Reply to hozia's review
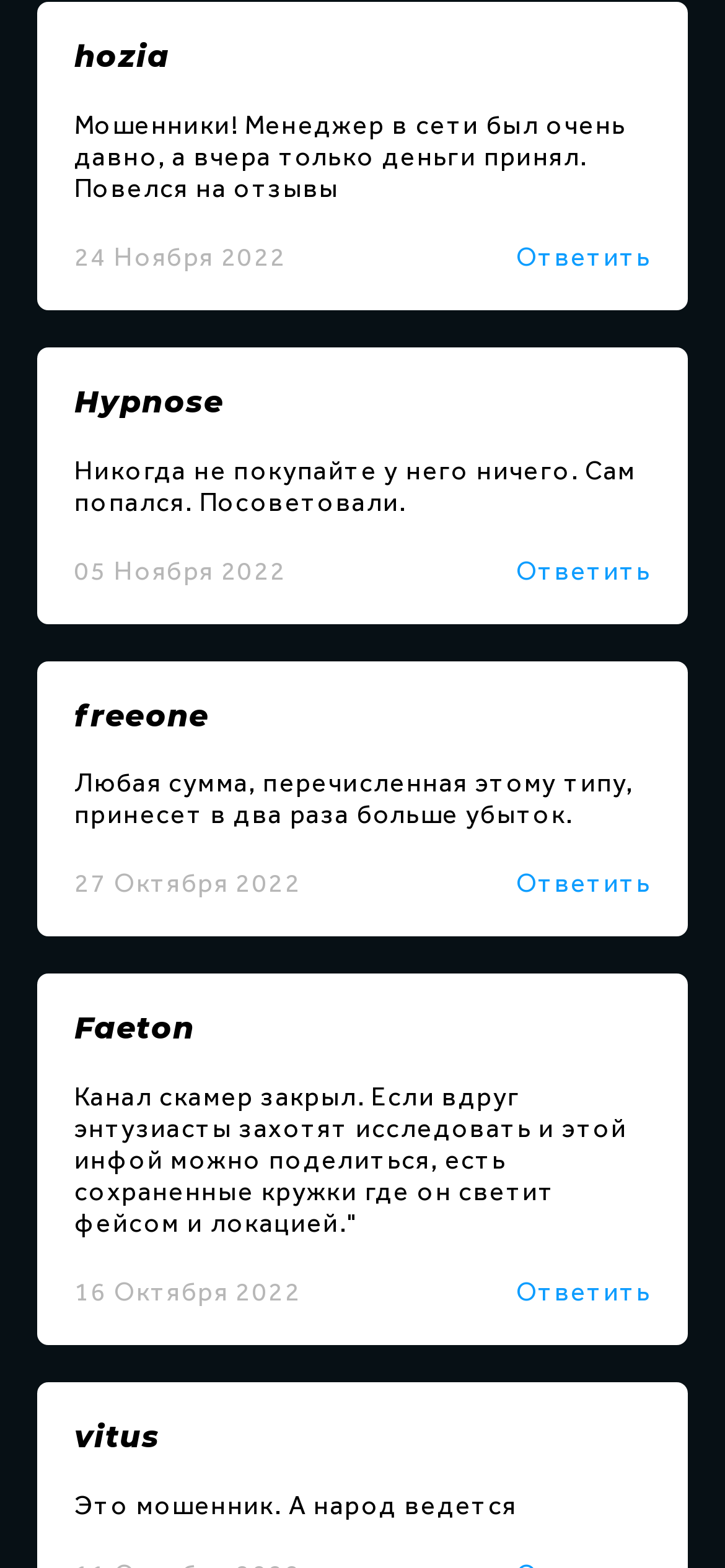This screenshot has width=725, height=1568. point(583,258)
